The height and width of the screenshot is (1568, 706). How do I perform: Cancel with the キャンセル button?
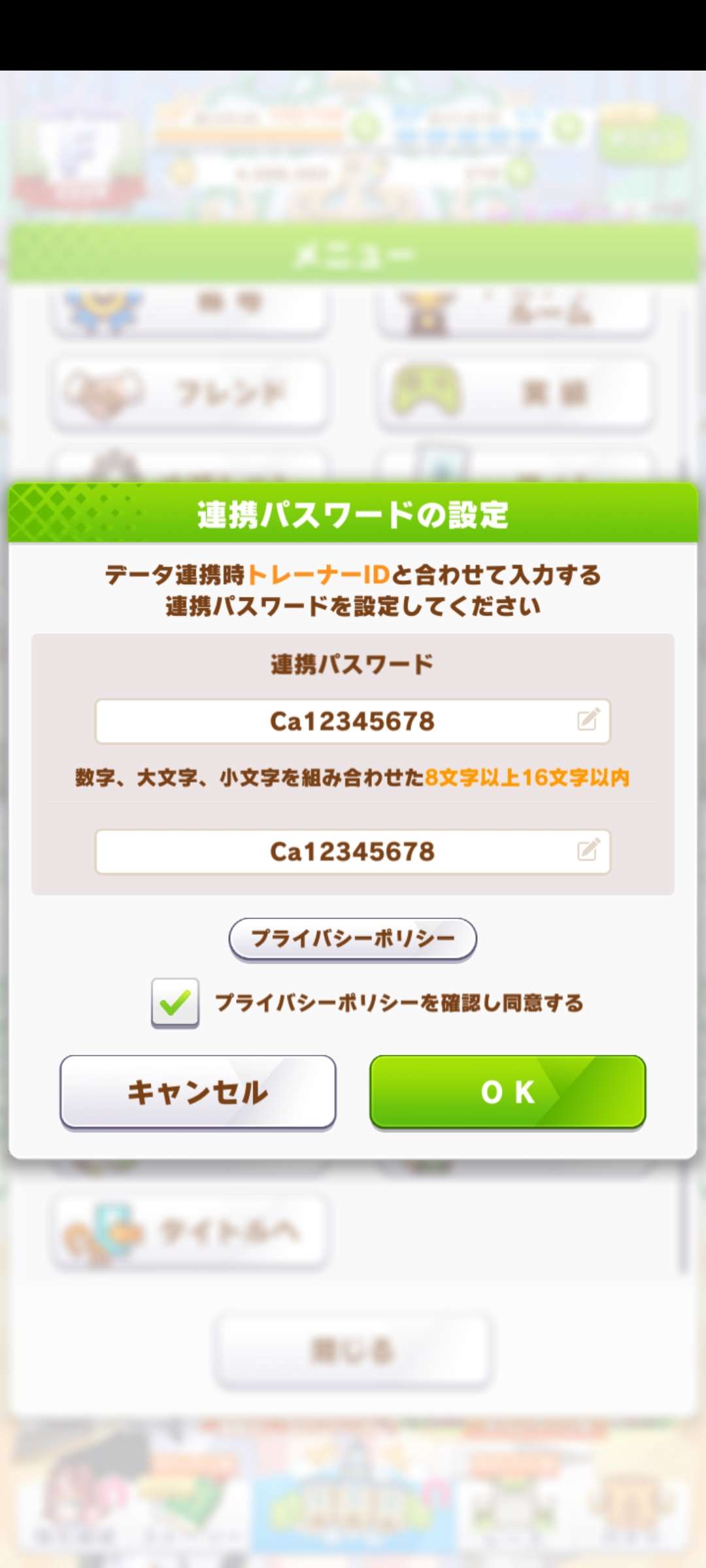pyautogui.click(x=197, y=1092)
